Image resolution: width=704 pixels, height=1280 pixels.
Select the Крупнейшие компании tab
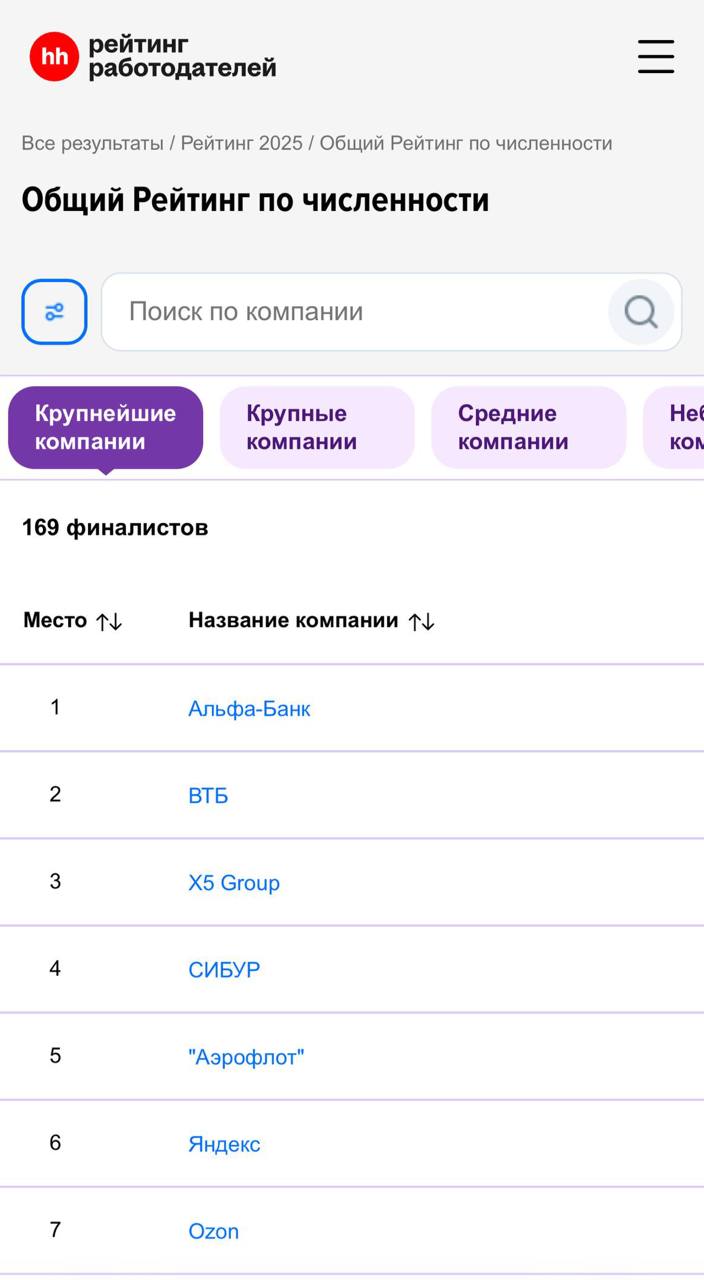(x=105, y=428)
